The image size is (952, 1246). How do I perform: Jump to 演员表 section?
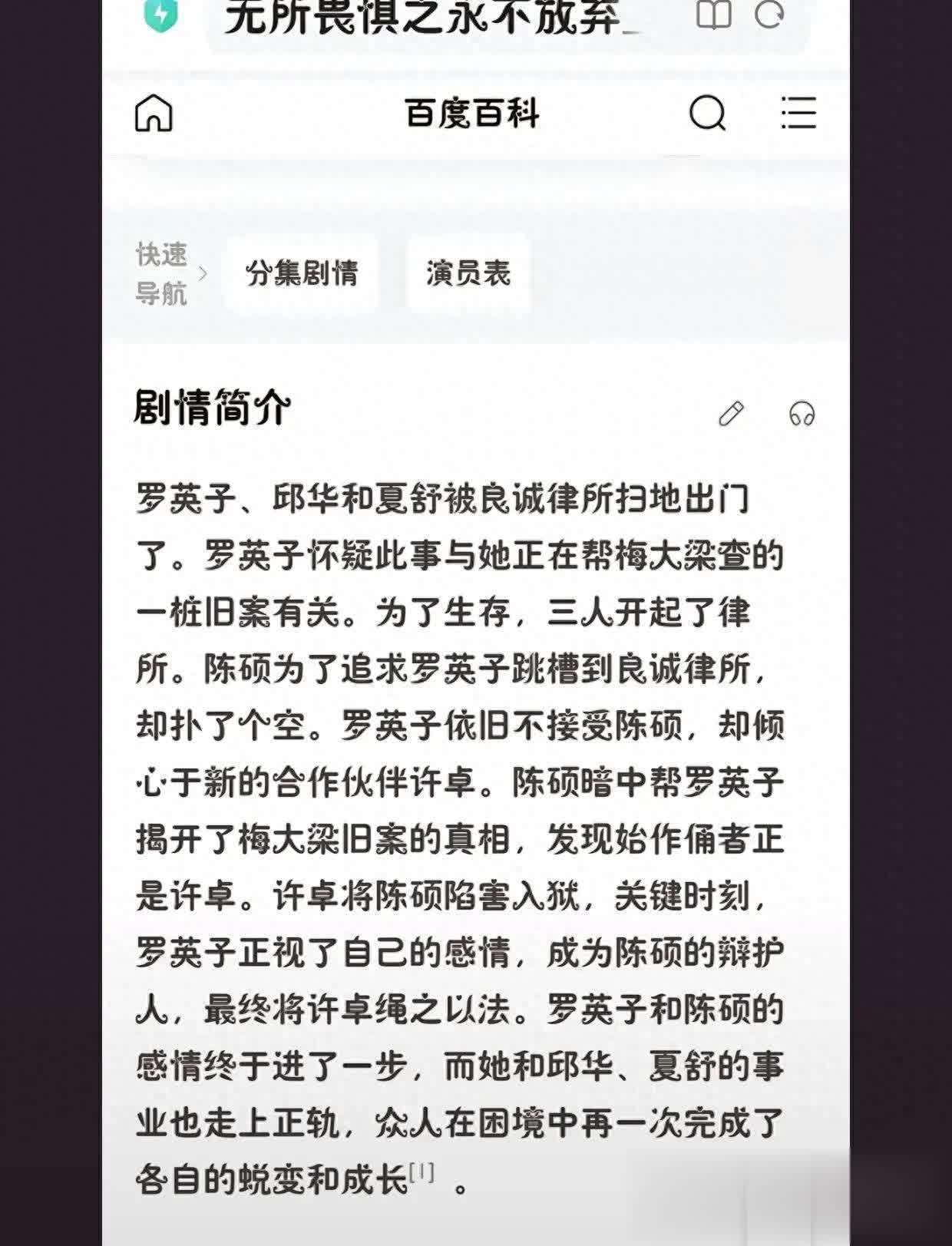coord(468,273)
